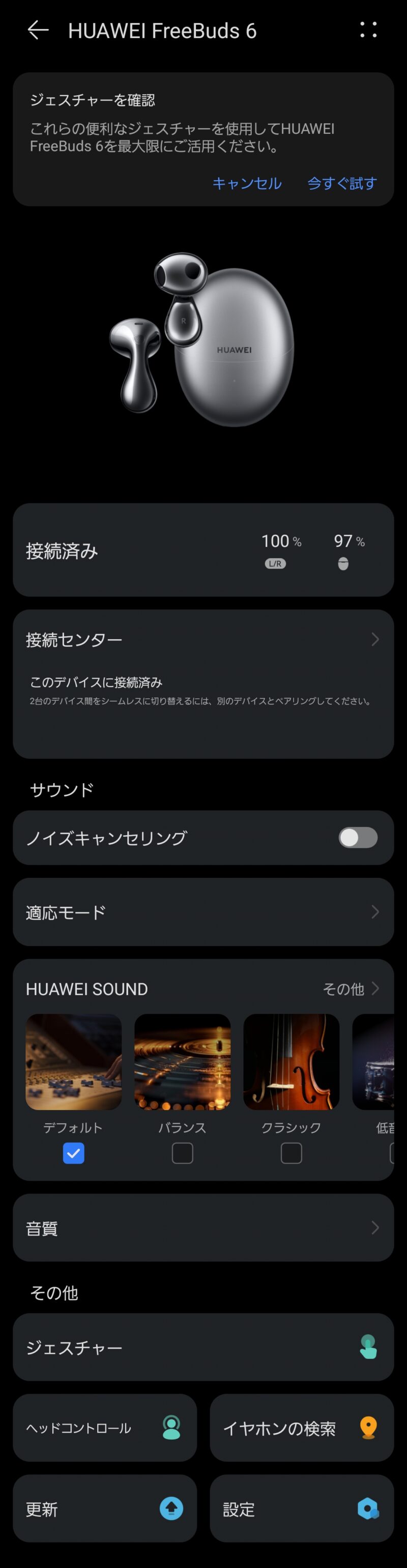Open ジェスチャー settings
The image size is (407, 1568).
203,1348
